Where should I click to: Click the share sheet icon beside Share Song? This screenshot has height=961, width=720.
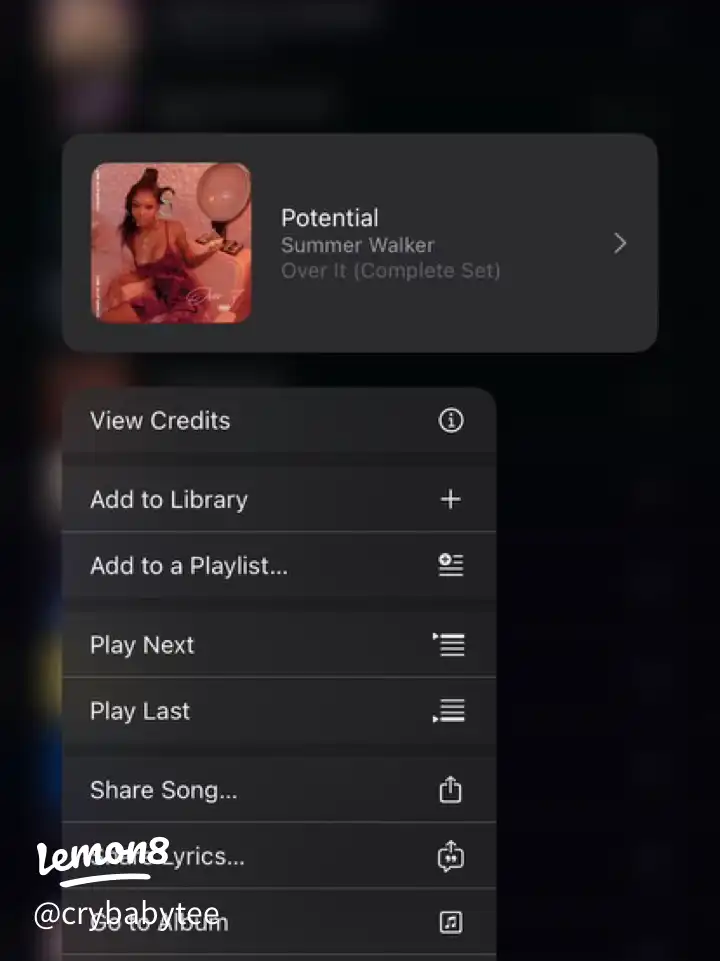pos(451,789)
